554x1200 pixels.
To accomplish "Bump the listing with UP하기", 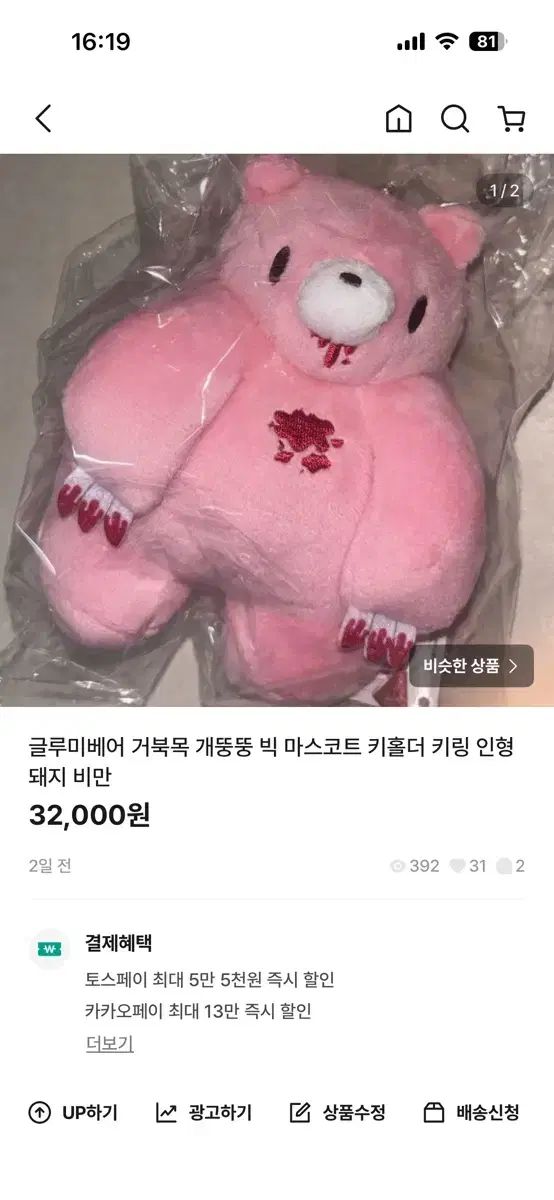I will click(73, 1112).
